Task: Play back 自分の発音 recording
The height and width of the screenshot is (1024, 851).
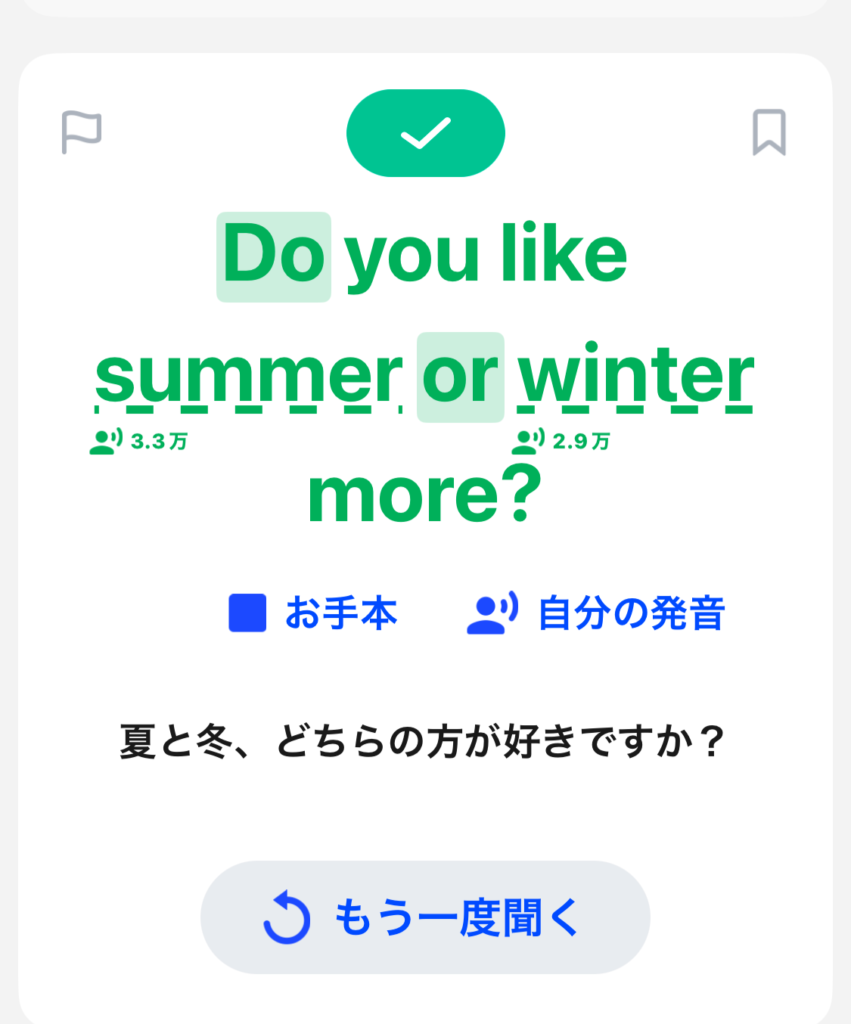Action: tap(596, 613)
